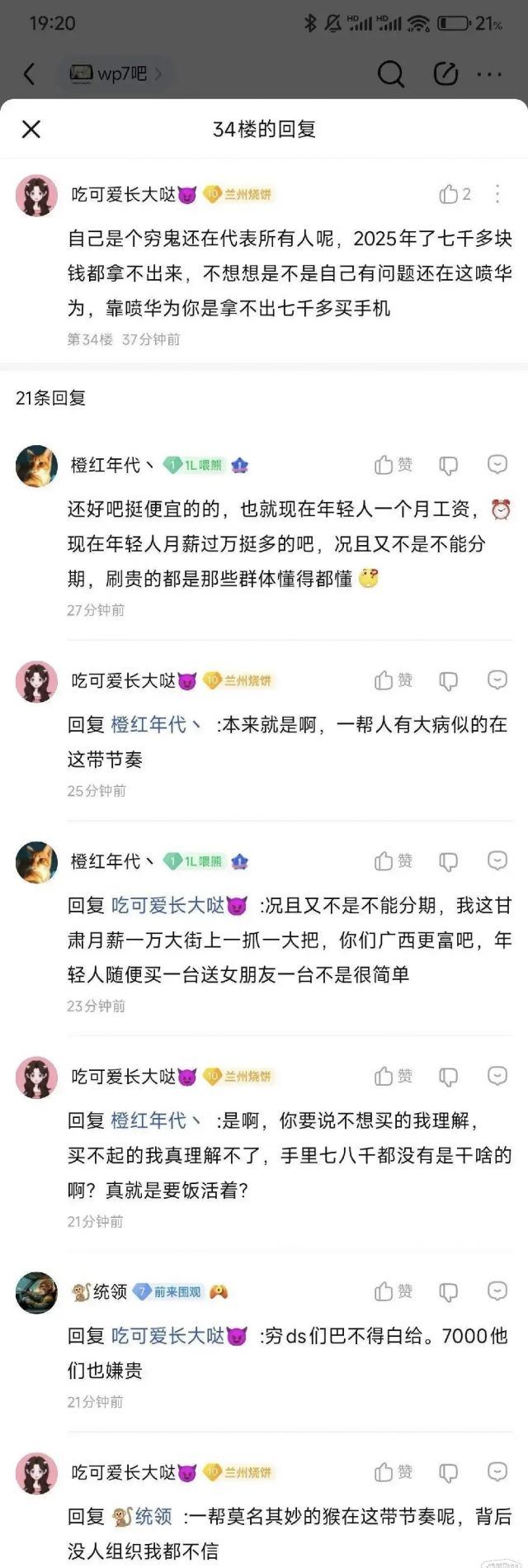
Task: Close the 34楼的回复 panel
Action: (31, 129)
